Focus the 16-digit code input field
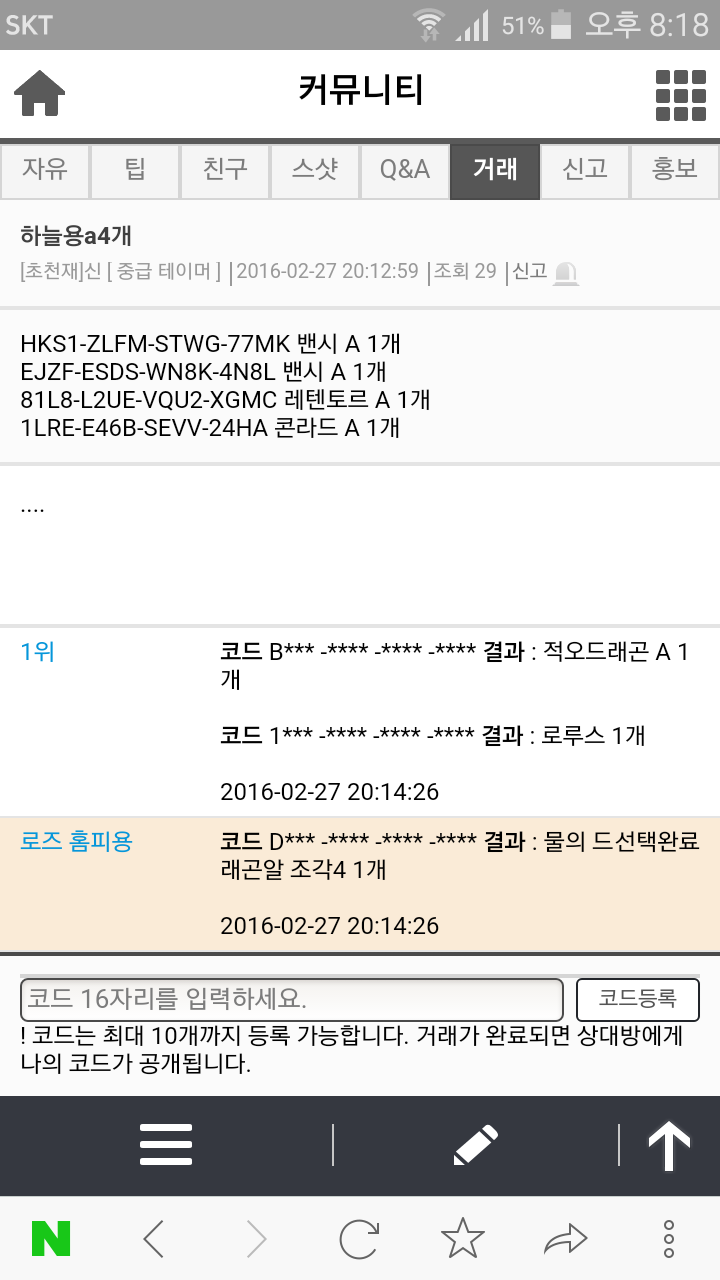Image resolution: width=720 pixels, height=1280 pixels. (x=292, y=998)
